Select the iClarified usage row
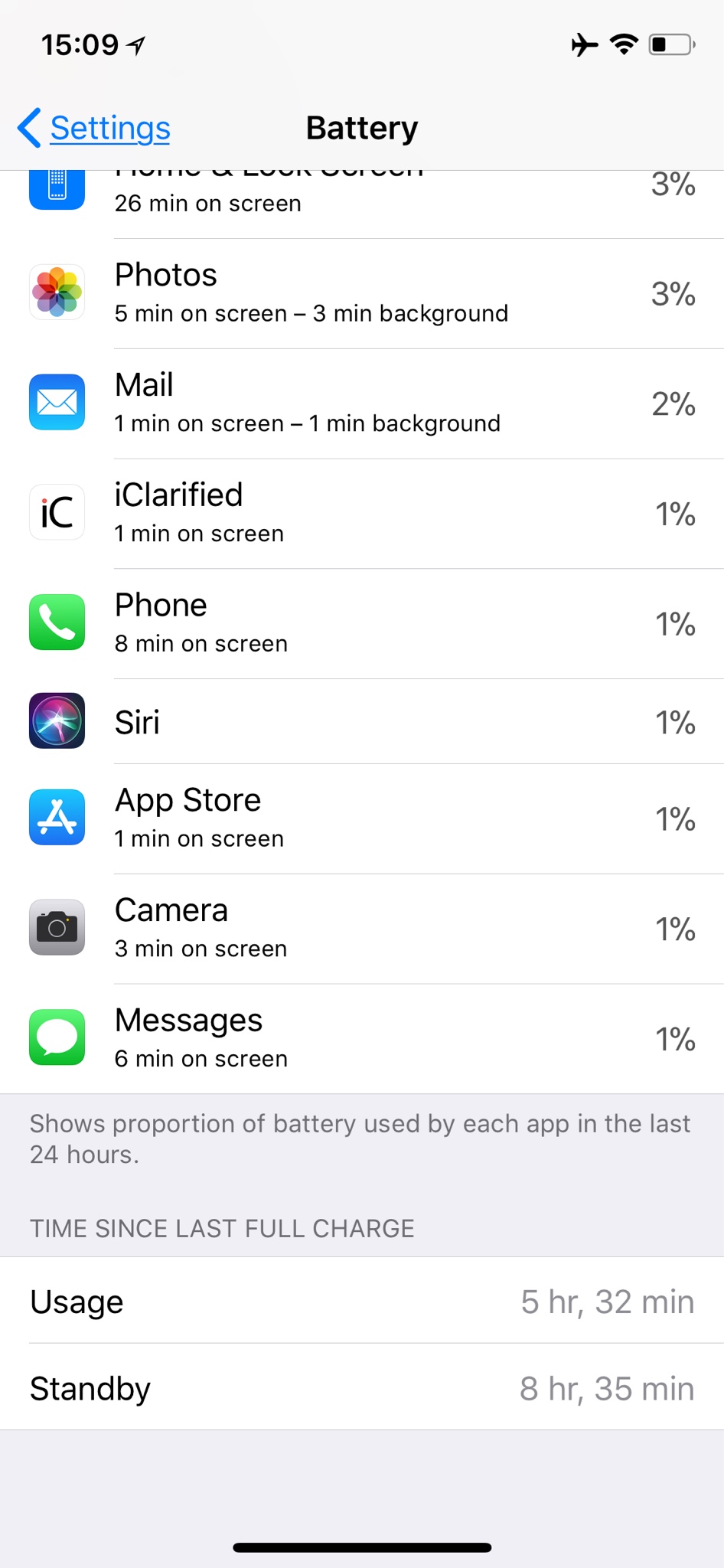Image resolution: width=724 pixels, height=1568 pixels. [362, 514]
